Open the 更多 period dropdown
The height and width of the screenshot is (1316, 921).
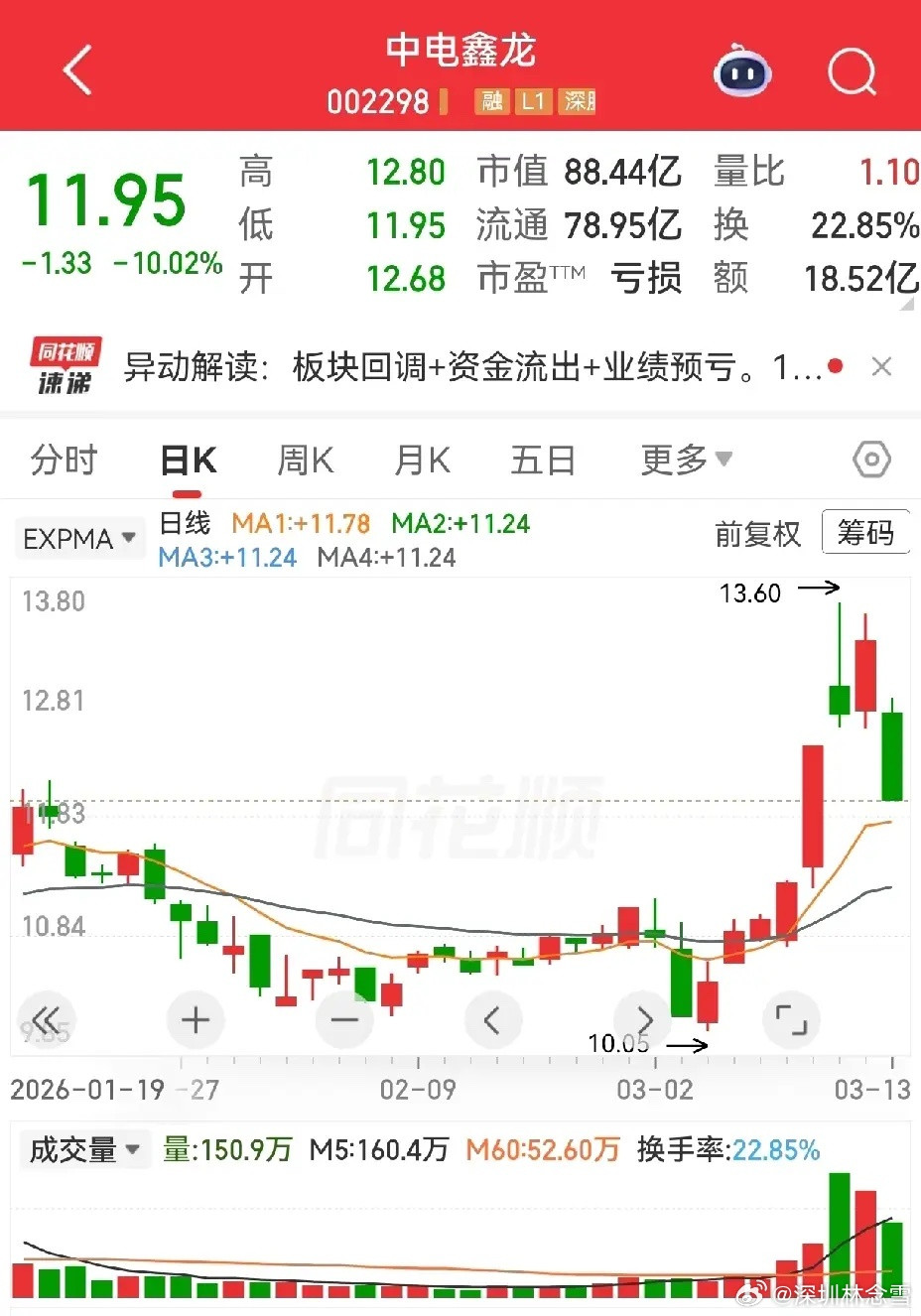[685, 460]
